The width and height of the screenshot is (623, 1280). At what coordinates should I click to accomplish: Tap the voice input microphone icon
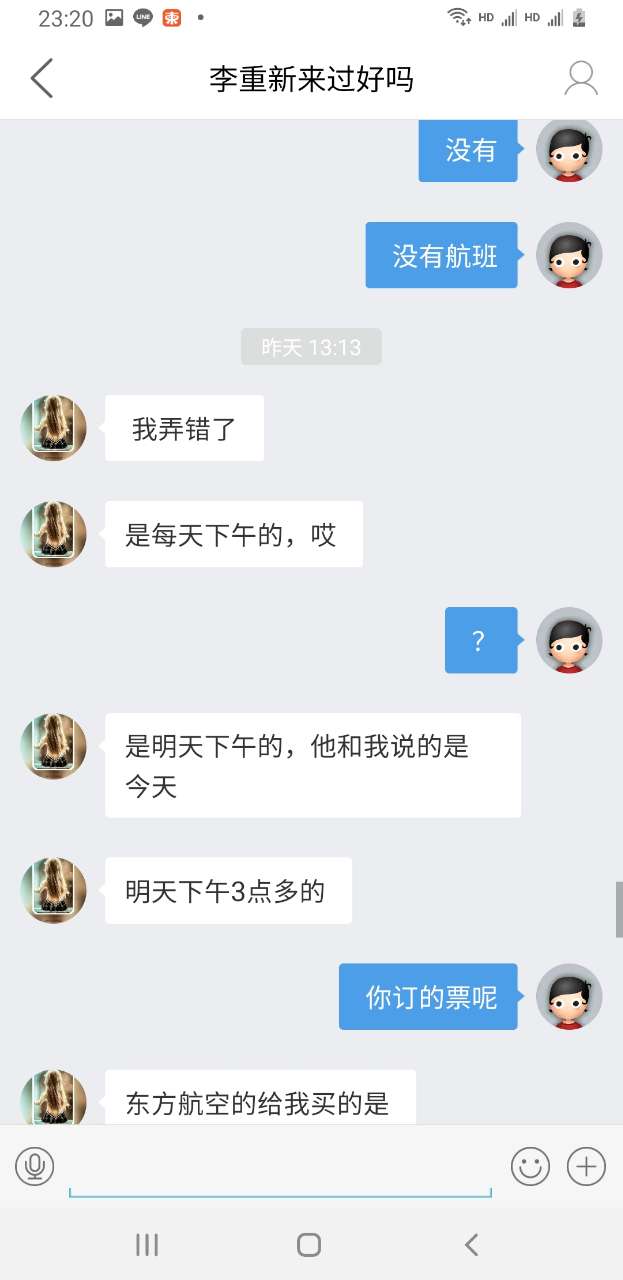point(35,1165)
